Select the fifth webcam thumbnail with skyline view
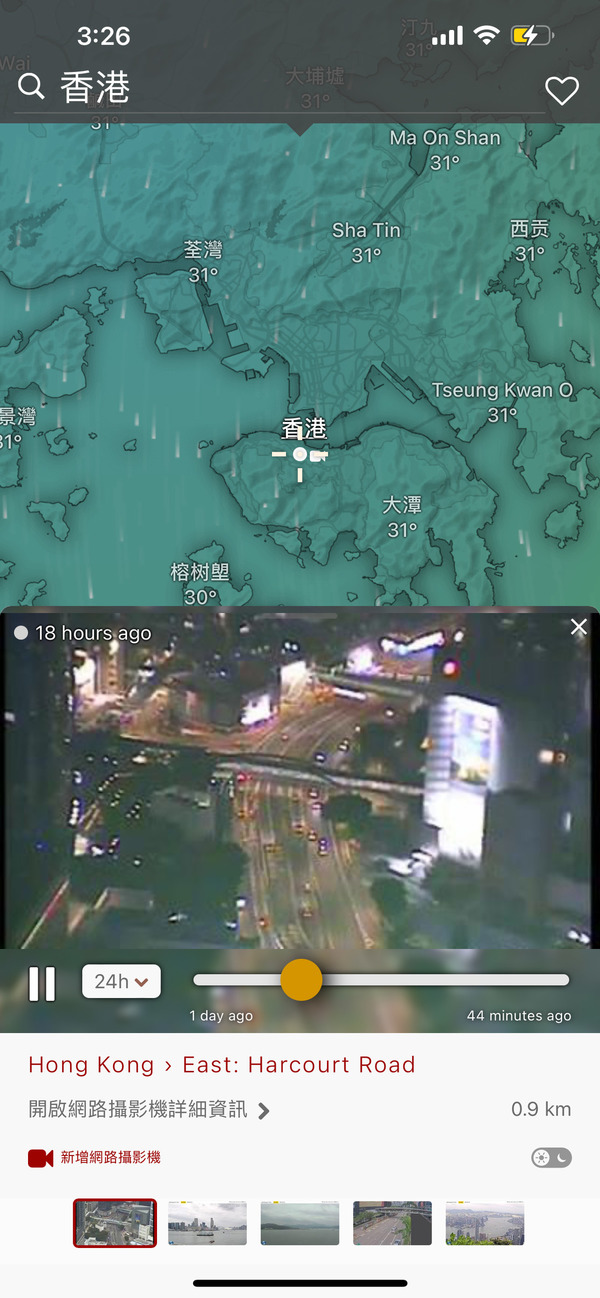Image resolution: width=600 pixels, height=1298 pixels. (485, 1223)
